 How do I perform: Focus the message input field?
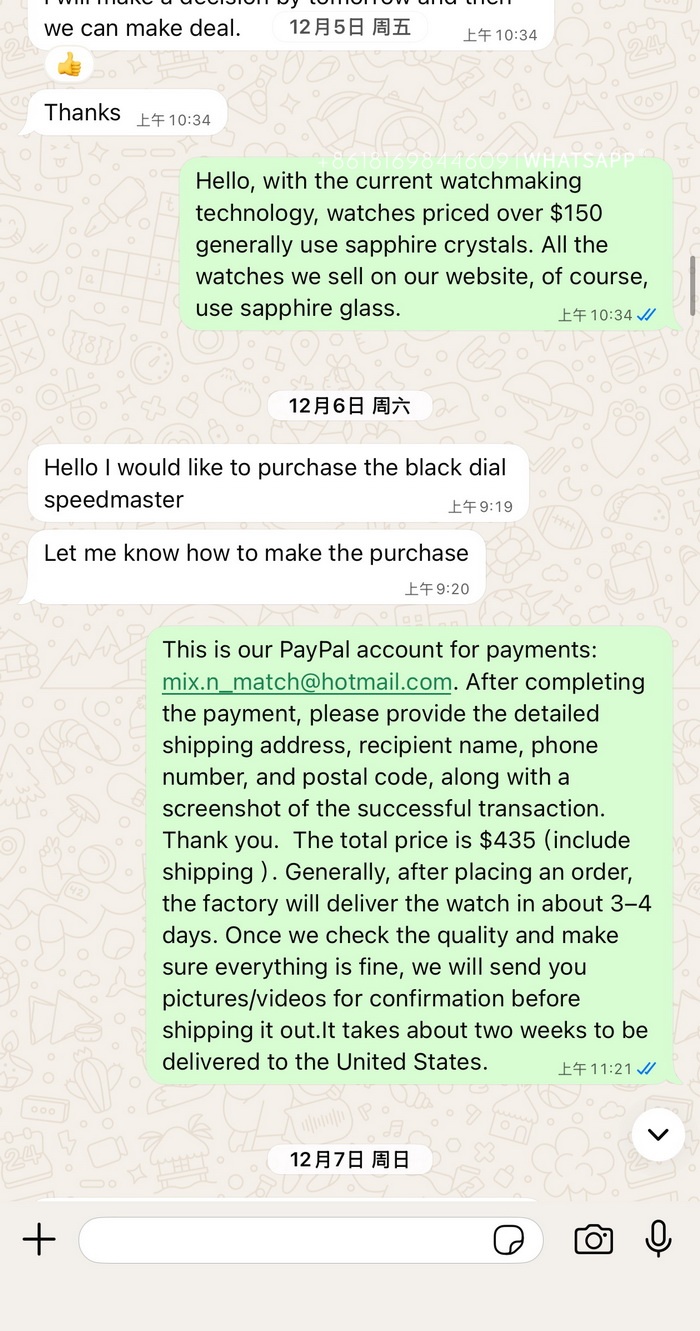pyautogui.click(x=280, y=1240)
